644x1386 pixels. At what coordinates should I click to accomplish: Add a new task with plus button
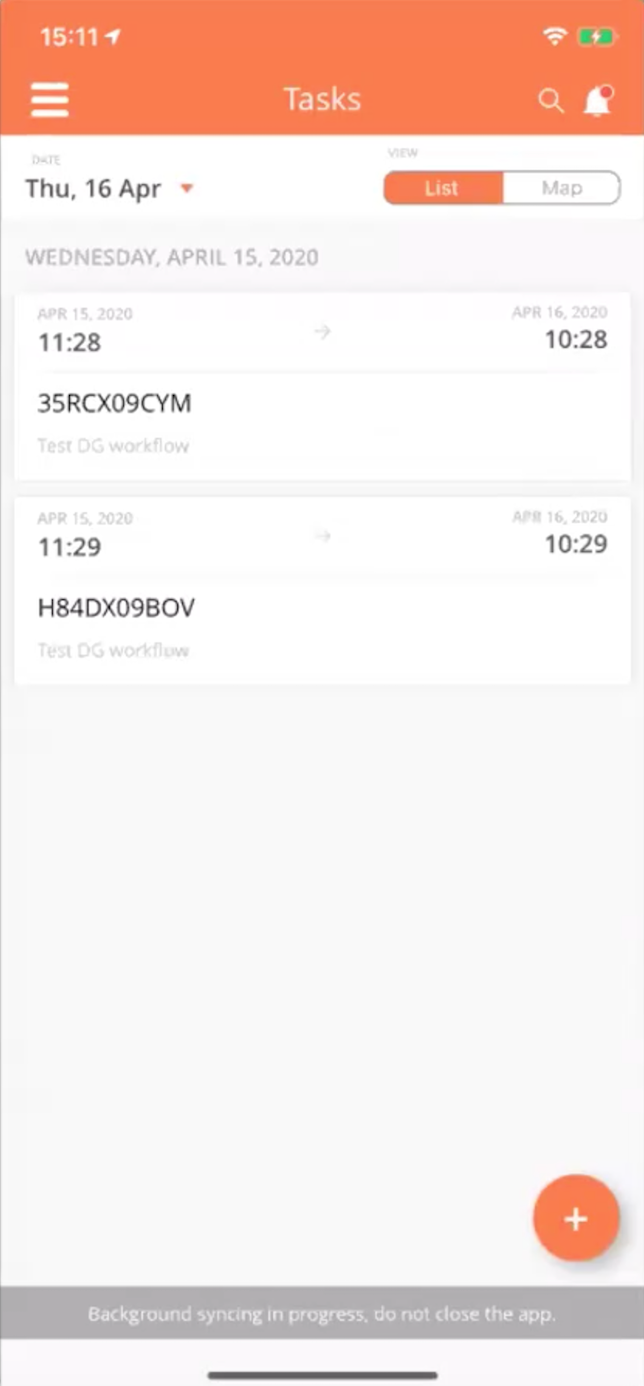(x=576, y=1218)
